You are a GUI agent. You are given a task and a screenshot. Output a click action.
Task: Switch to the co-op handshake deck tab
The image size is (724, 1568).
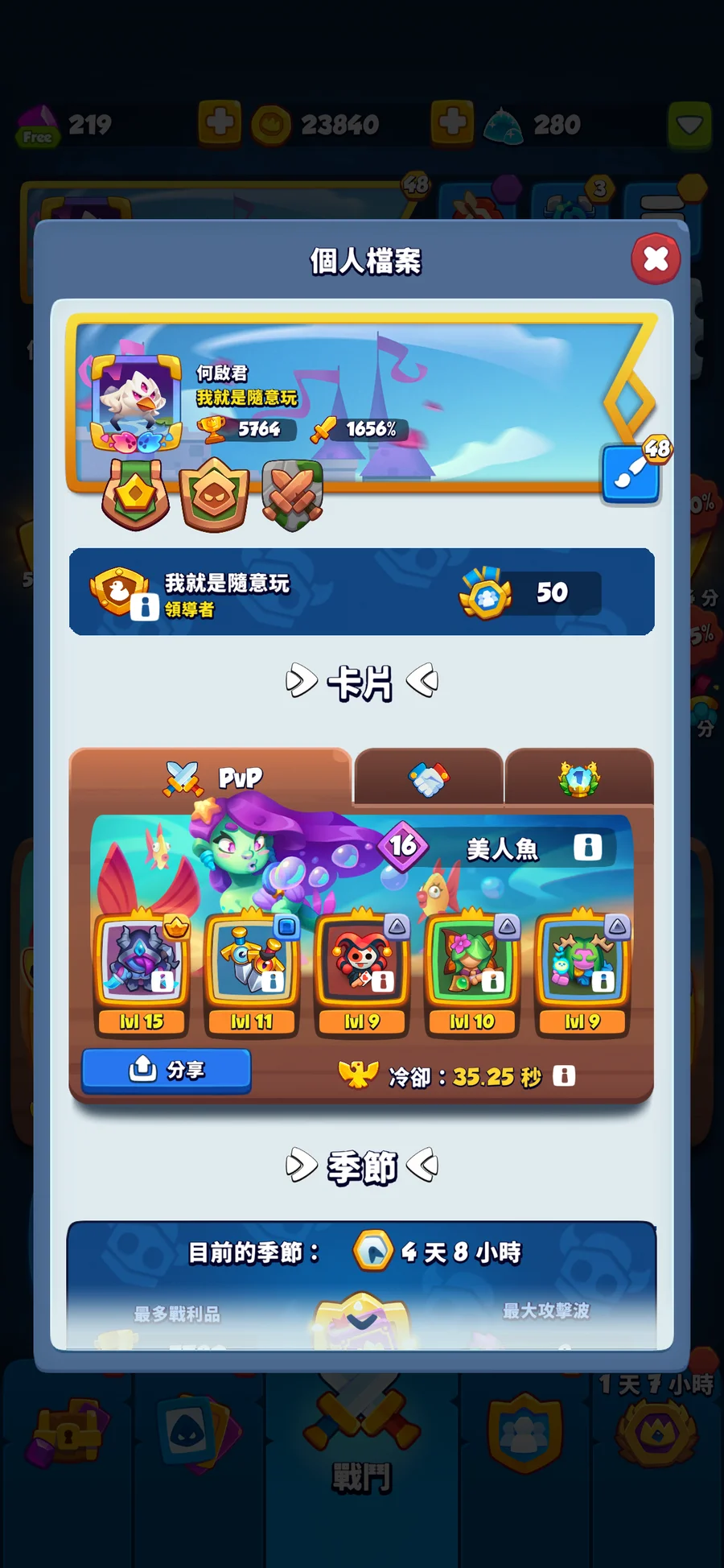[428, 778]
